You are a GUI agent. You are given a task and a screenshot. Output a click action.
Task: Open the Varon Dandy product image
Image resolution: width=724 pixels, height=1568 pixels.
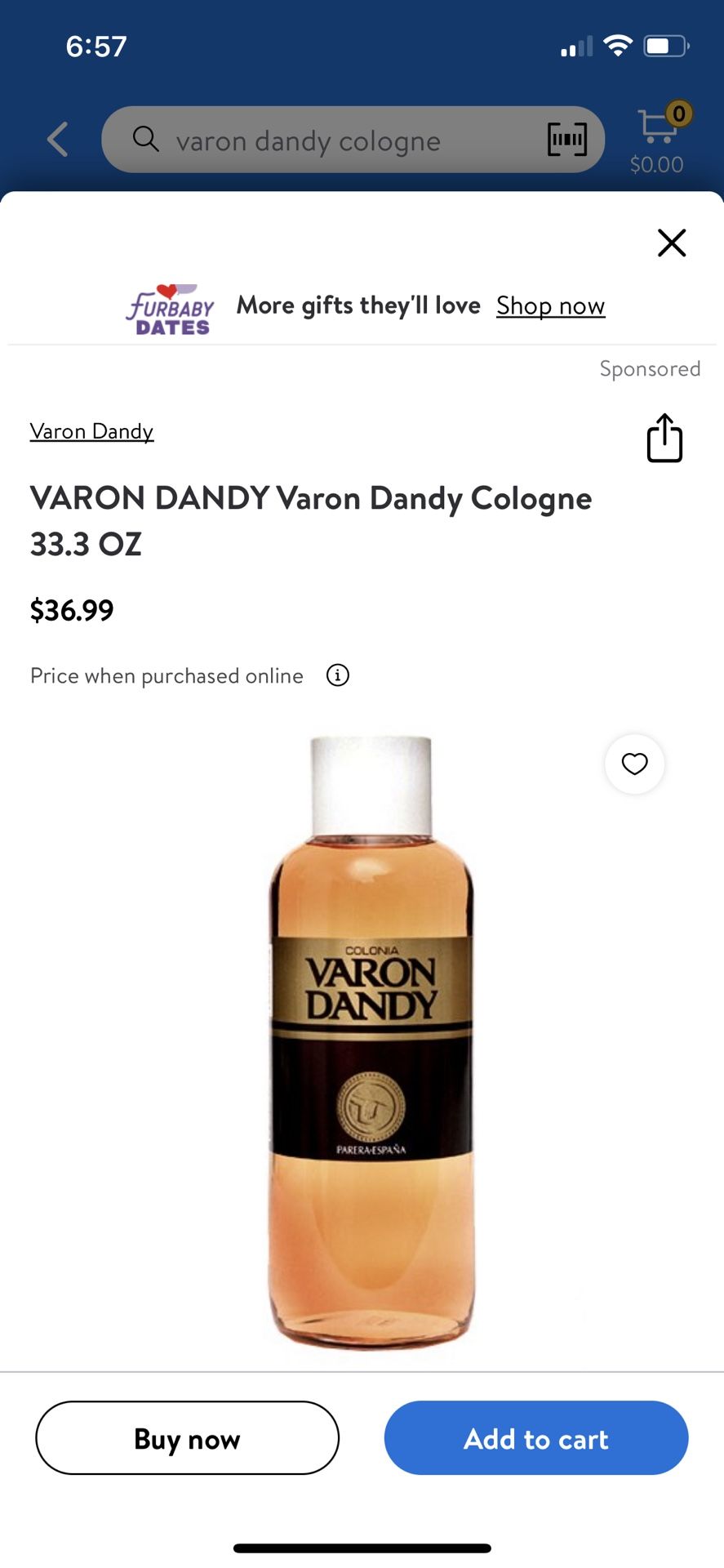pyautogui.click(x=371, y=1042)
